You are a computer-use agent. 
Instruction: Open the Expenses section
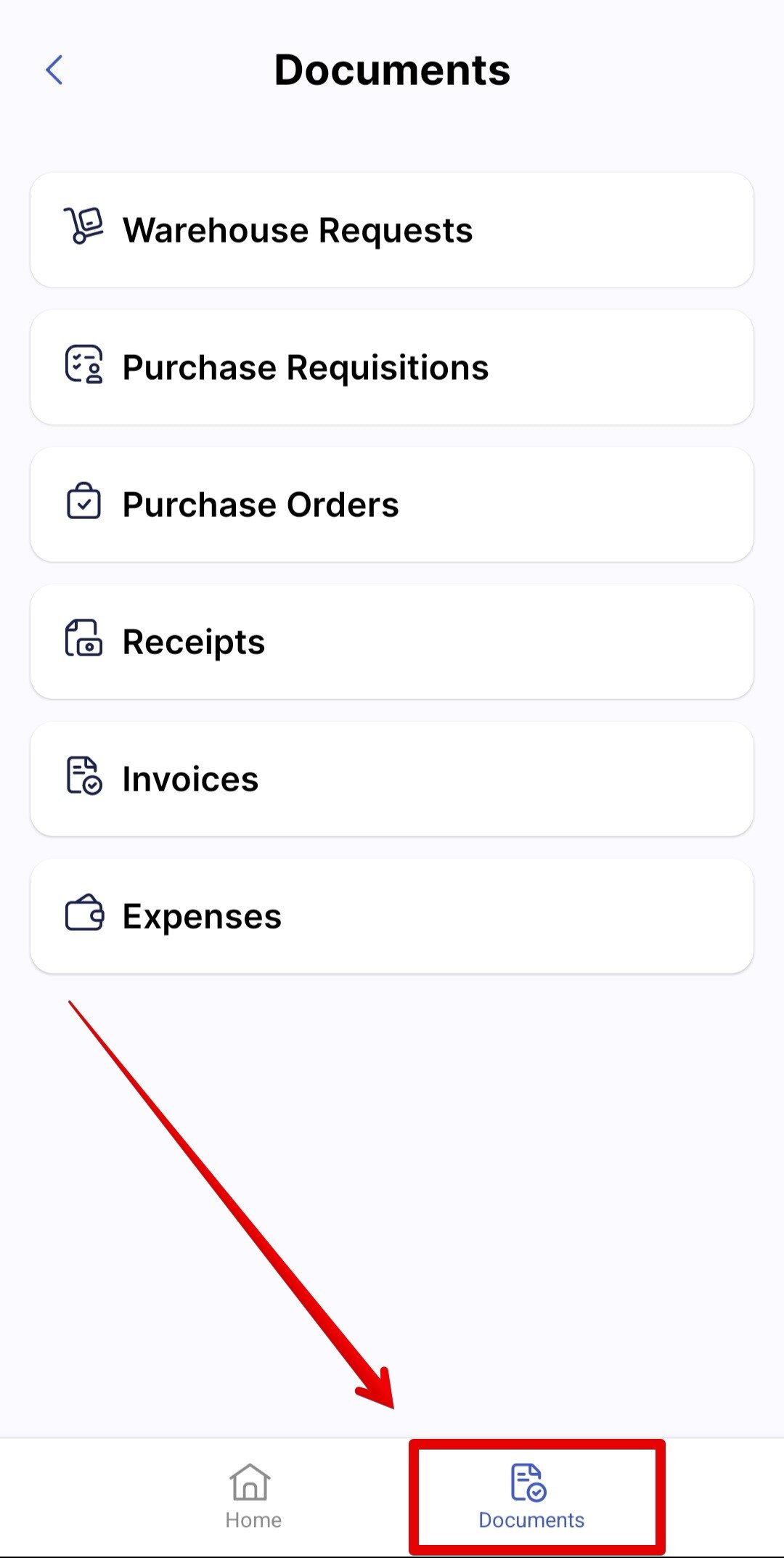pos(392,916)
